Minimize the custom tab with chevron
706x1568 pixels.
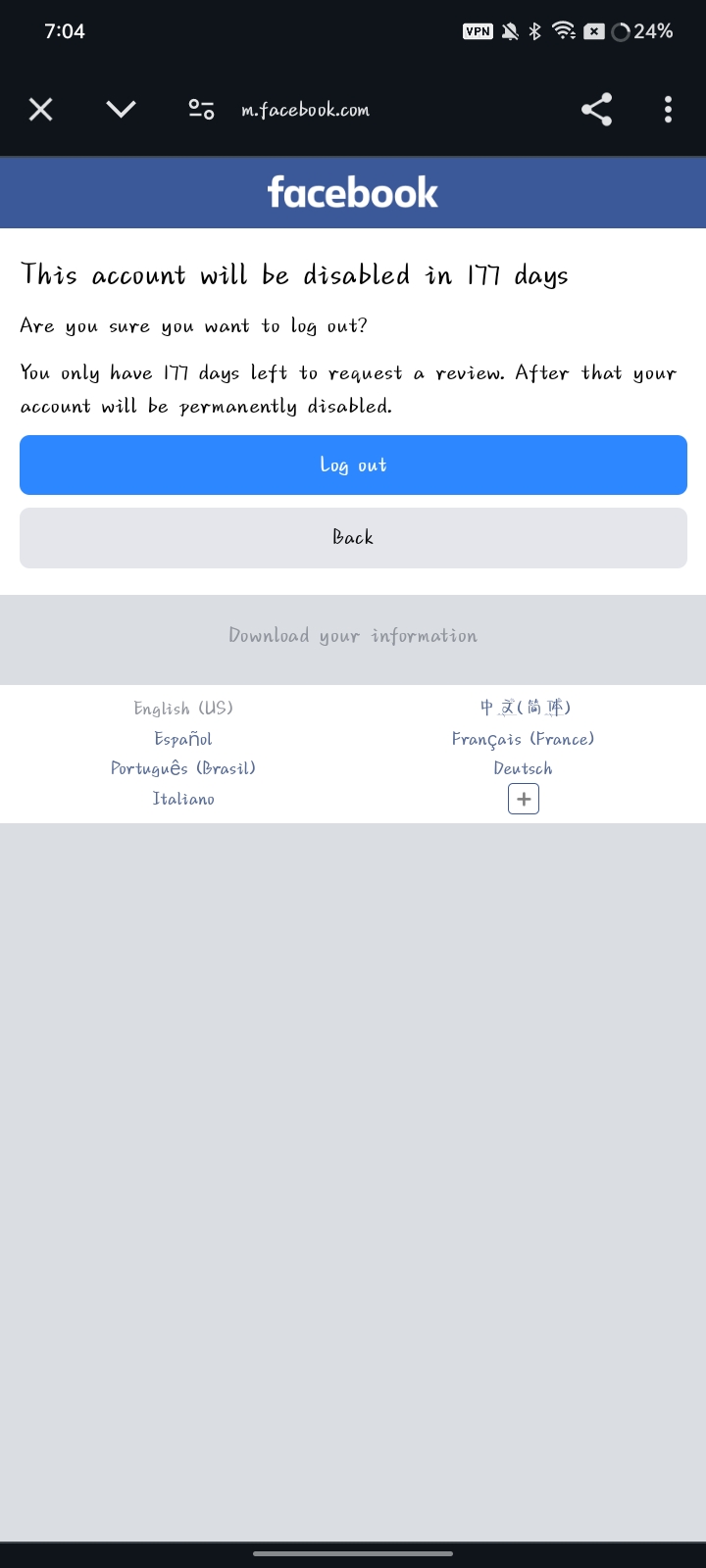[x=121, y=109]
